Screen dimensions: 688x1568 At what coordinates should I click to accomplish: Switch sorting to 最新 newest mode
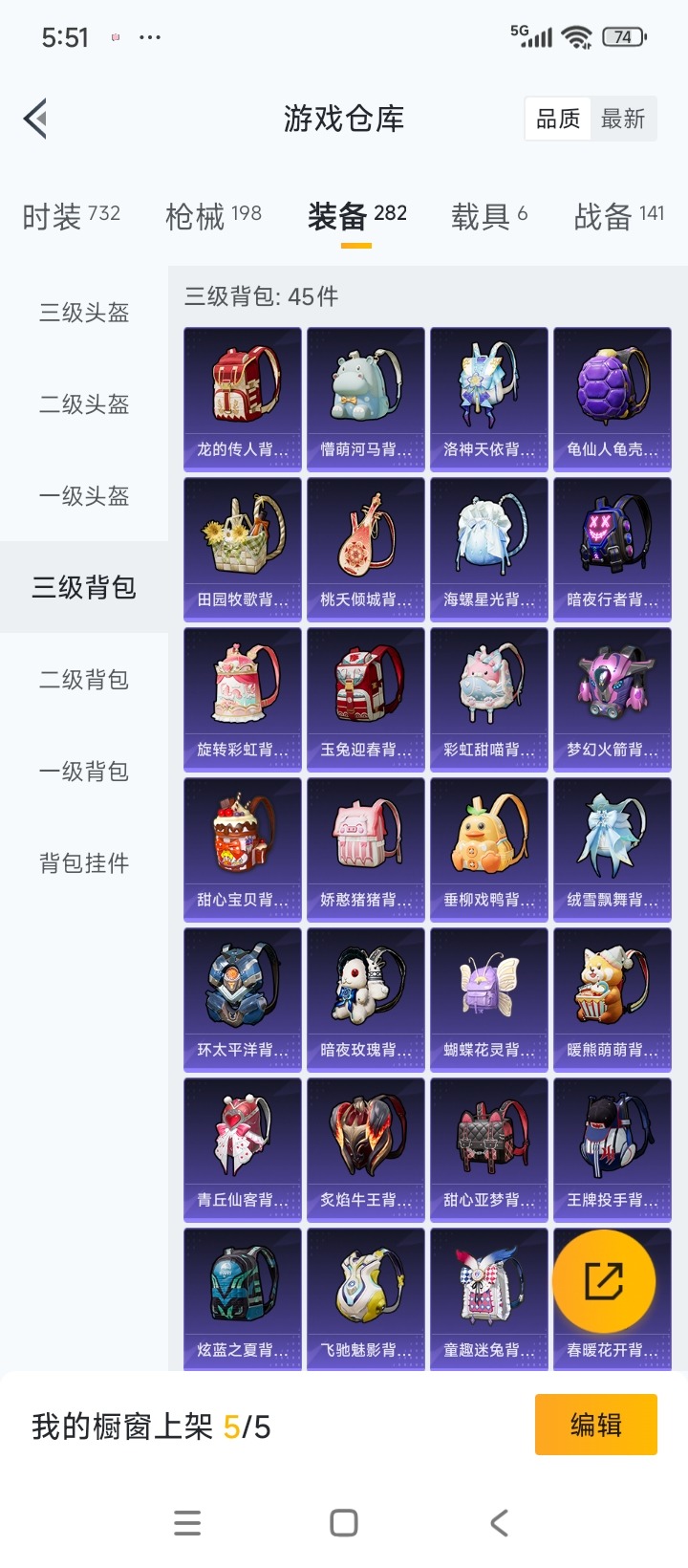pos(624,118)
